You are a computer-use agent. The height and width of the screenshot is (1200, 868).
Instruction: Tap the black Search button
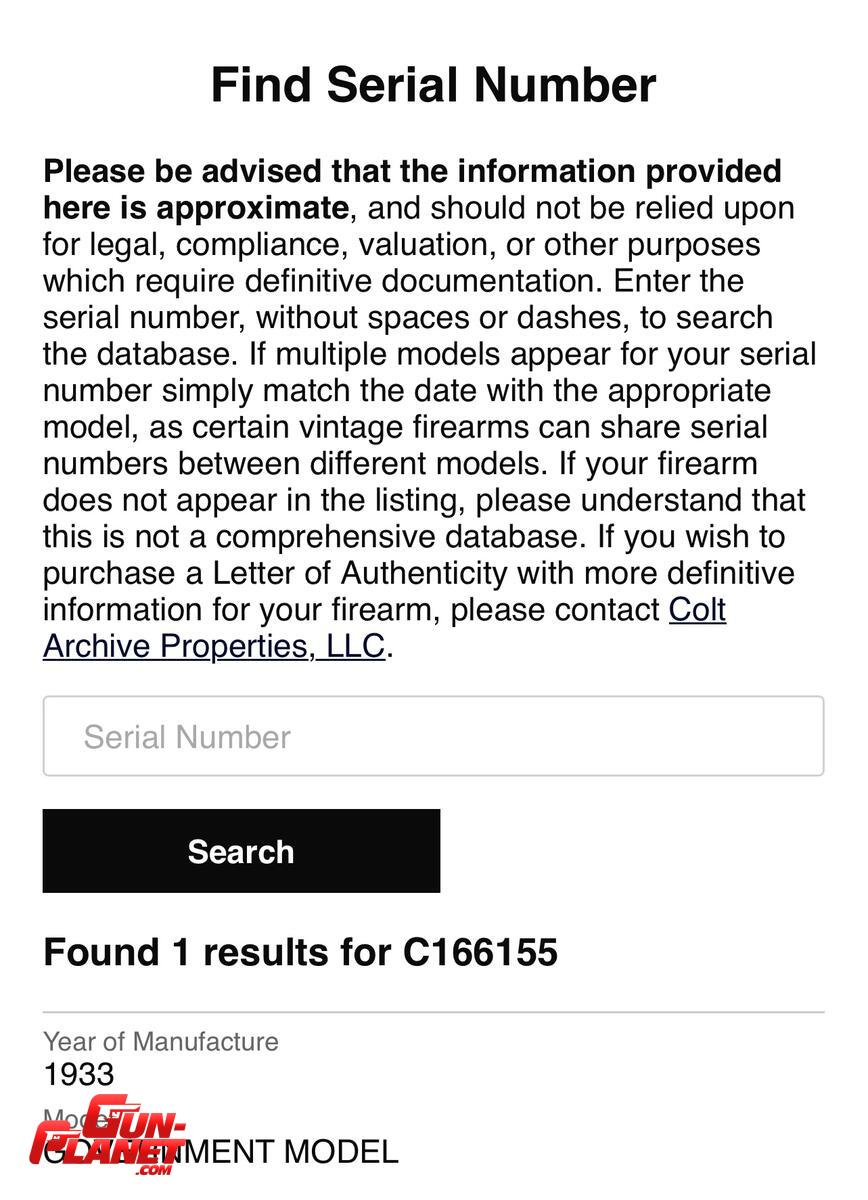pyautogui.click(x=241, y=851)
